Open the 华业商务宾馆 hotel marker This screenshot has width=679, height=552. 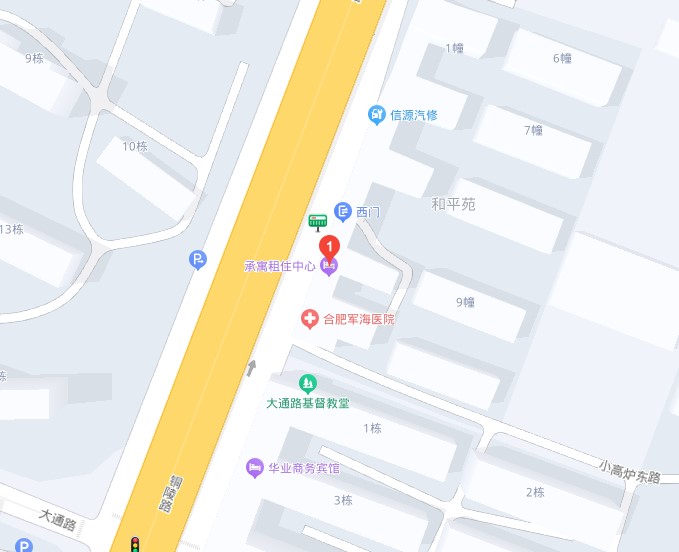[x=255, y=467]
